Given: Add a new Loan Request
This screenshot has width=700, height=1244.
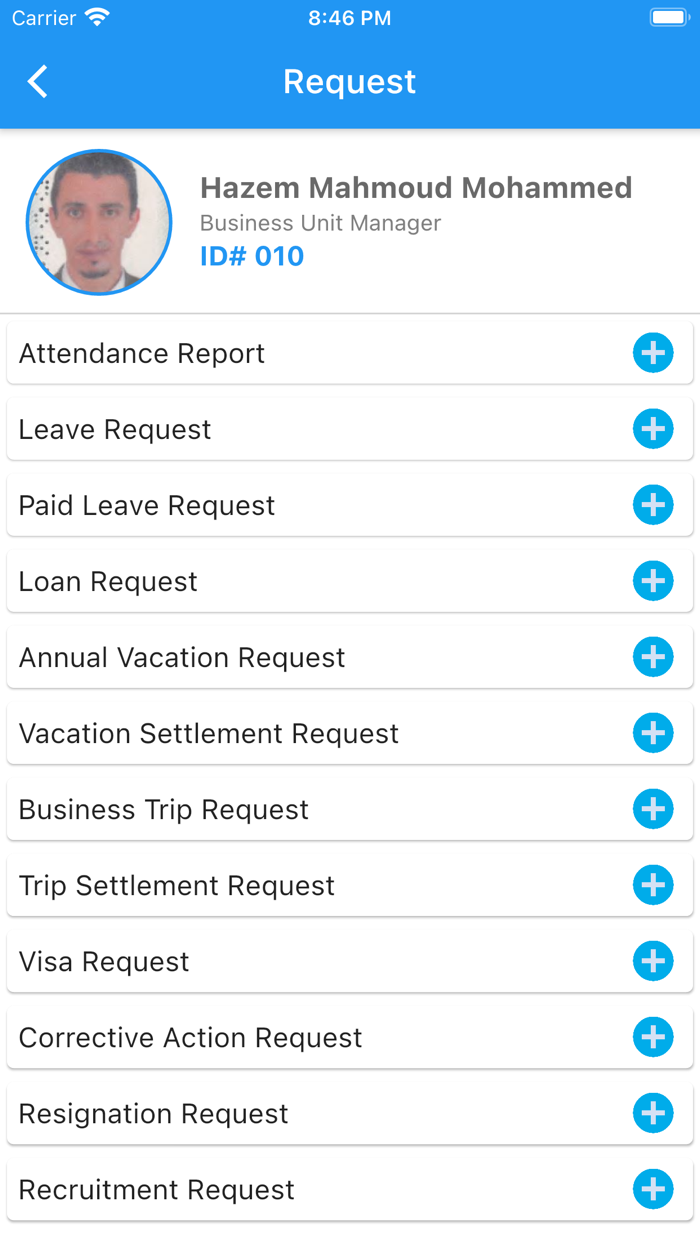Looking at the screenshot, I should (x=653, y=581).
